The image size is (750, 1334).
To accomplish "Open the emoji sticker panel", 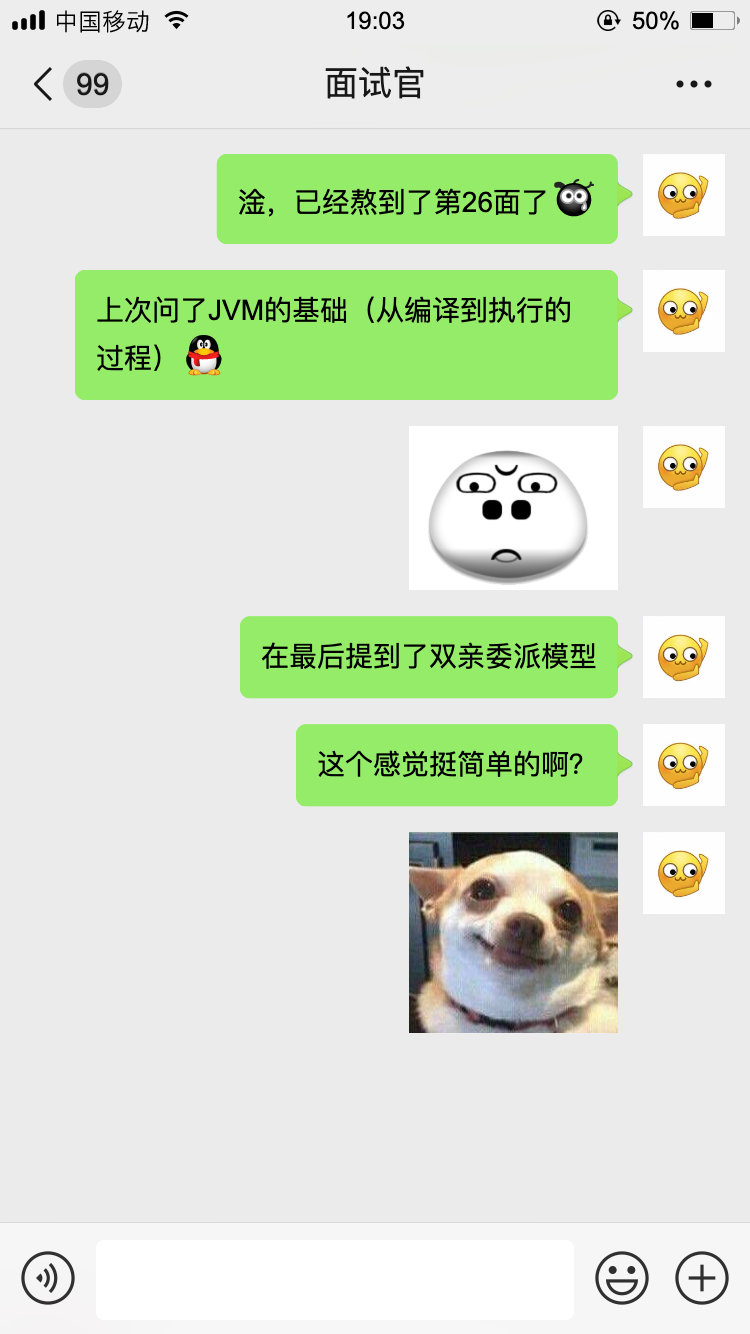I will click(621, 1278).
